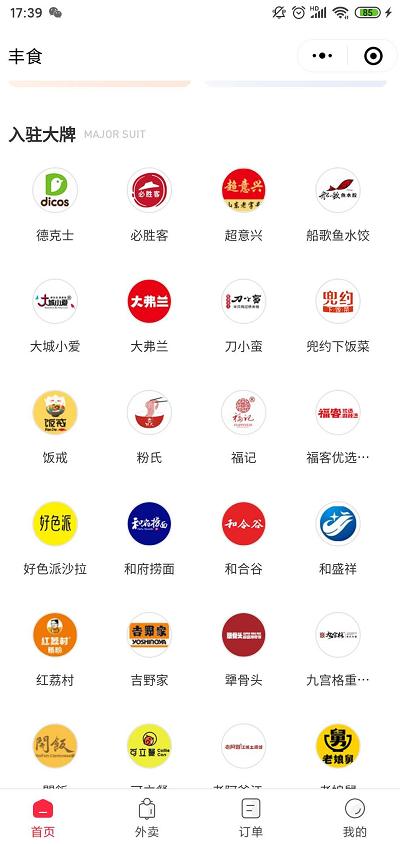Open 红荔村 brand
The width and height of the screenshot is (400, 844).
(55, 650)
